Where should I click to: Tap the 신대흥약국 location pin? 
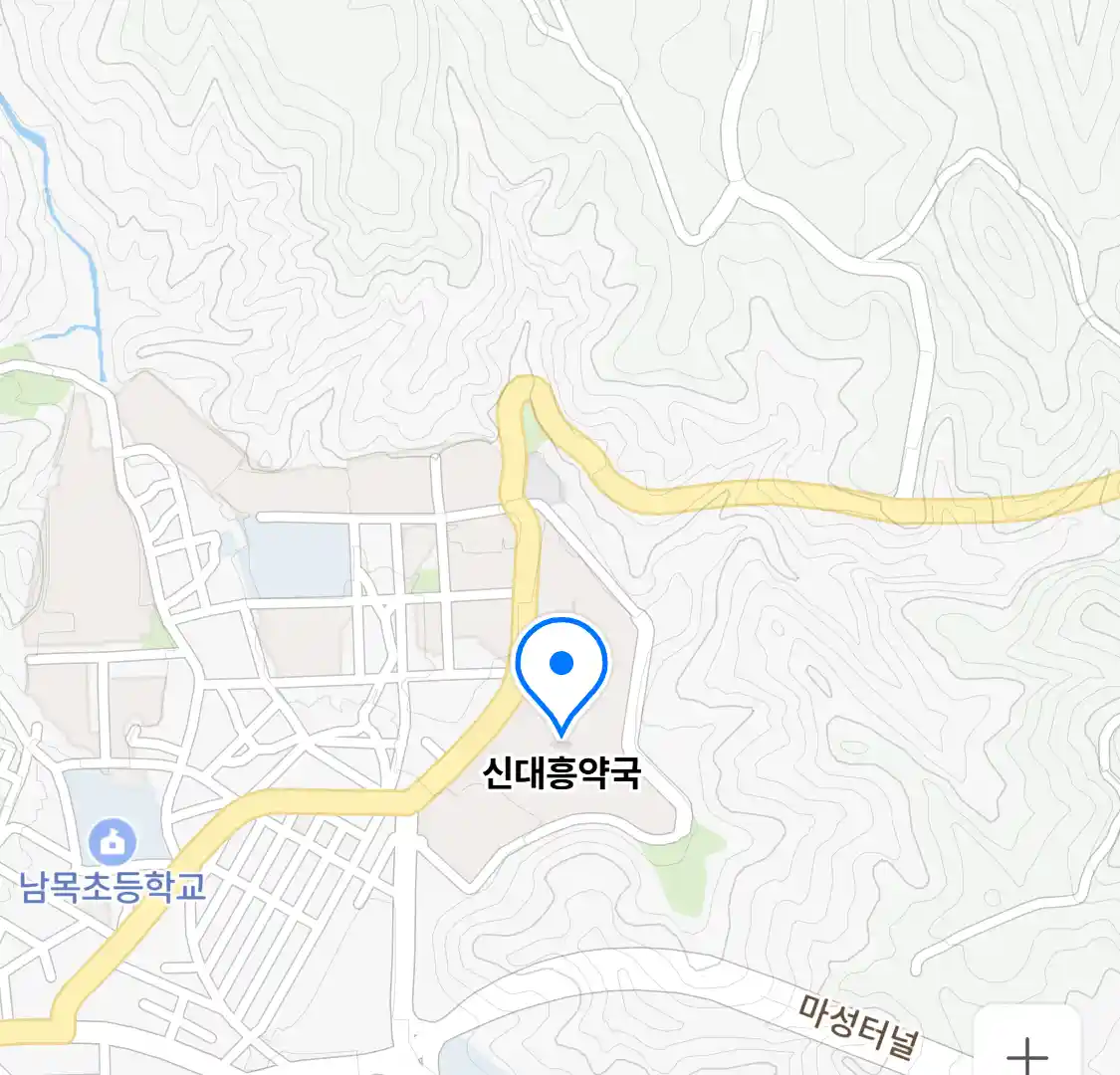pyautogui.click(x=561, y=669)
